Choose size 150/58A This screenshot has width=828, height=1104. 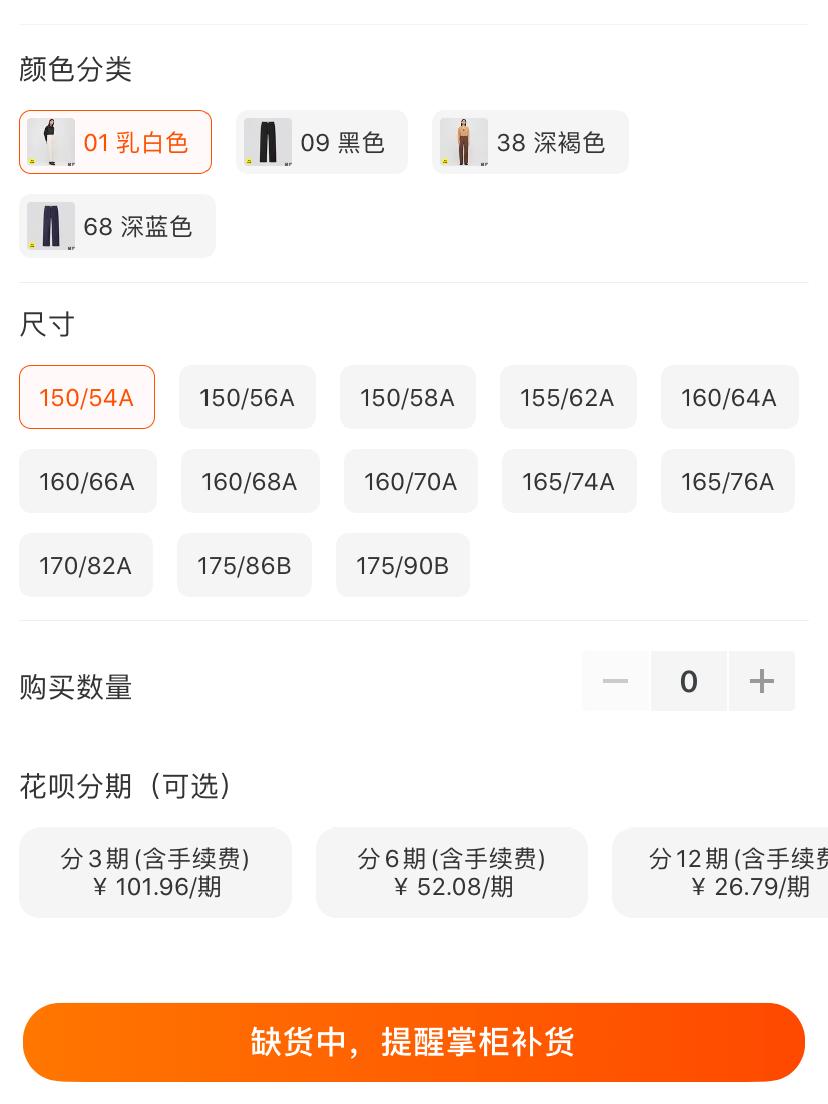[x=407, y=397]
